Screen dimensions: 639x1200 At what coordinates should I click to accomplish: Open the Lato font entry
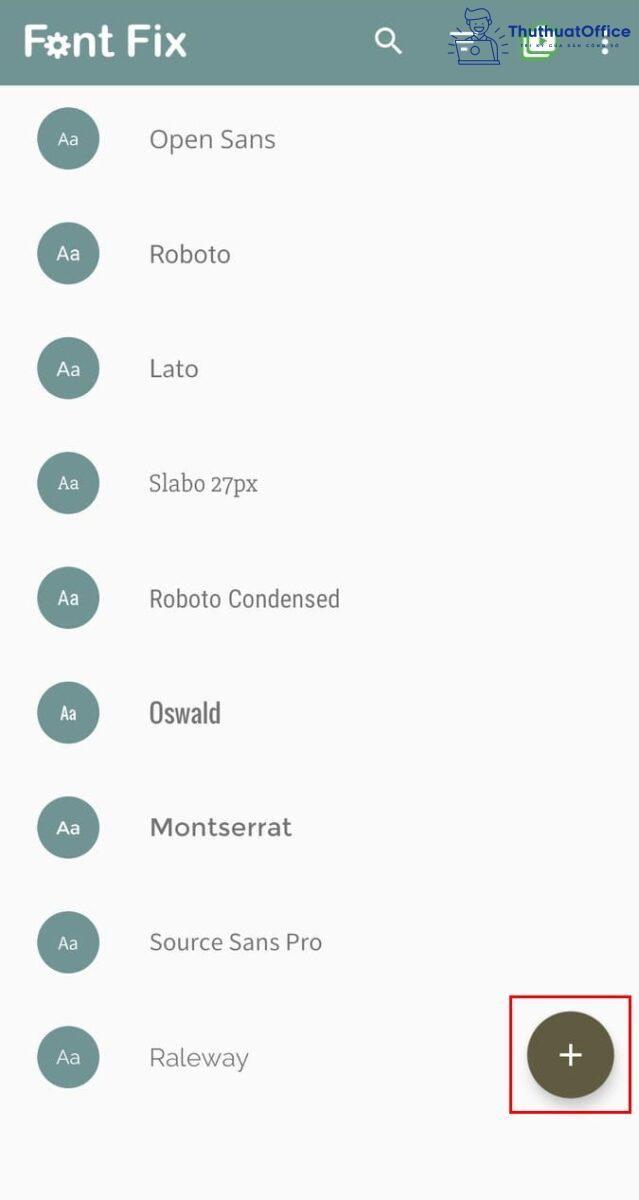(174, 369)
